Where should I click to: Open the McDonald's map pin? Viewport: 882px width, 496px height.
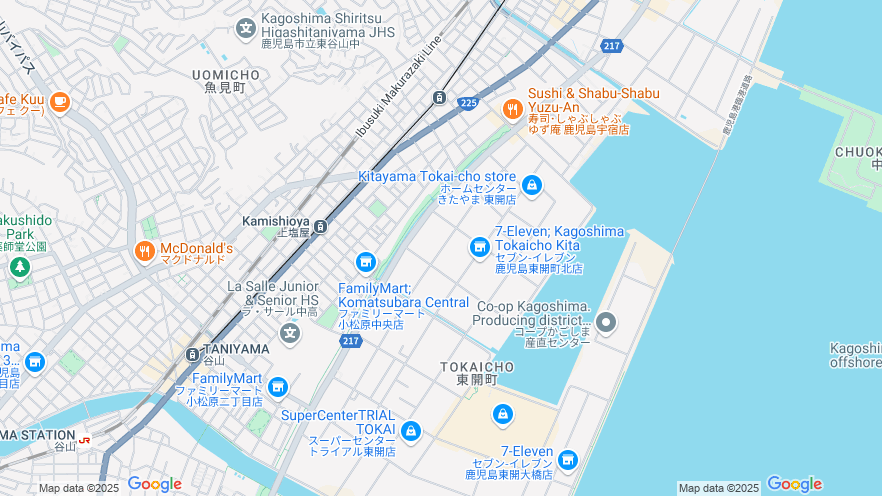click(145, 252)
